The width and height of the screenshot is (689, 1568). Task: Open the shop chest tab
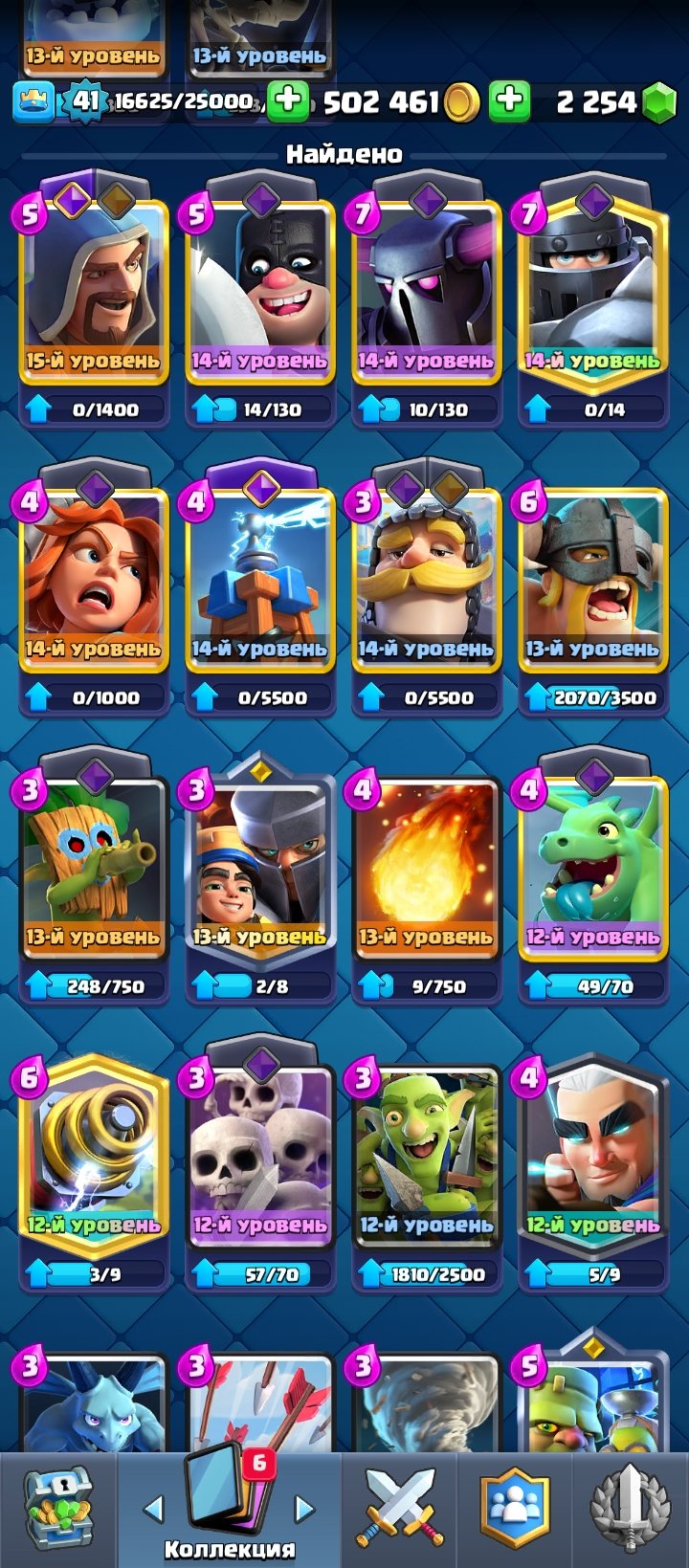(57, 1510)
